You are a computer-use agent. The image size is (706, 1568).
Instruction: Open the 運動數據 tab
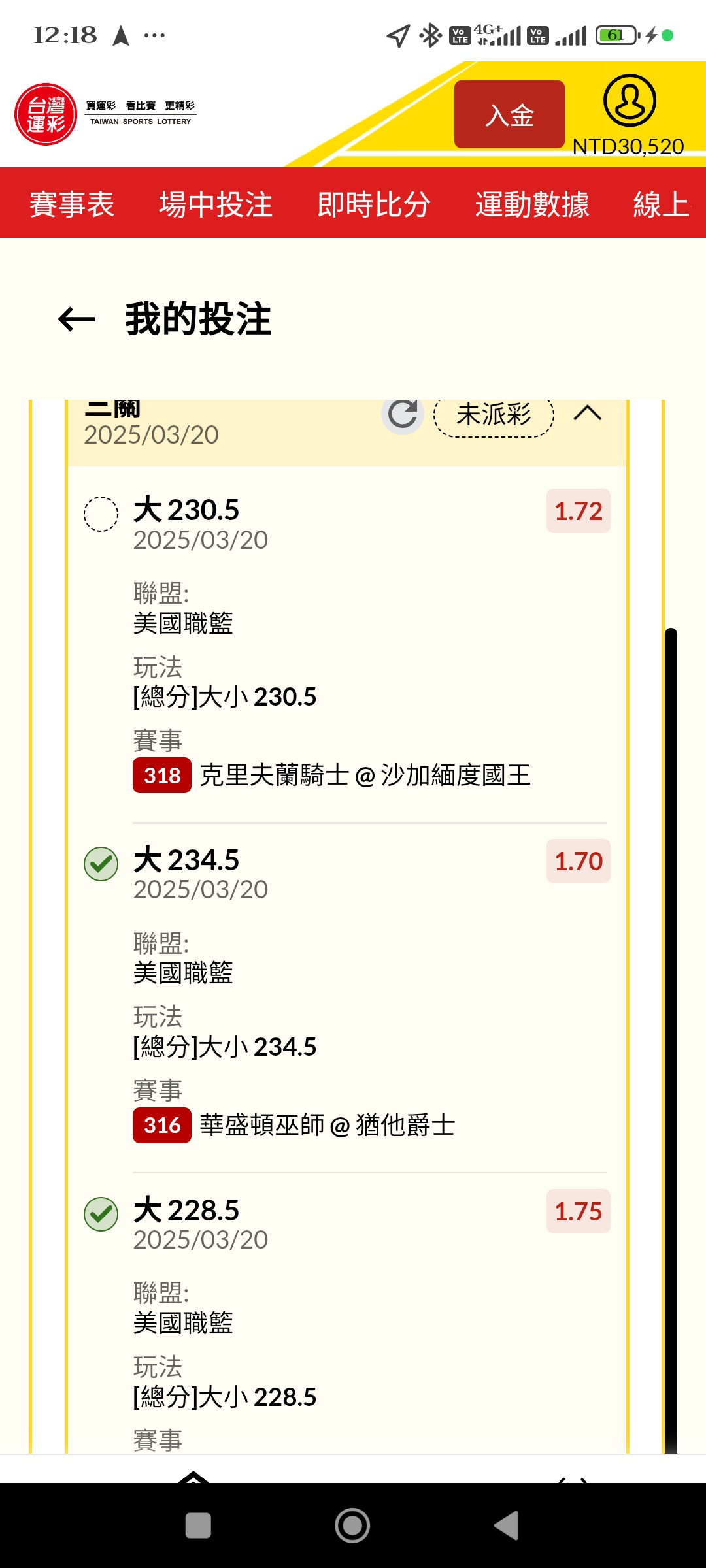click(x=532, y=204)
